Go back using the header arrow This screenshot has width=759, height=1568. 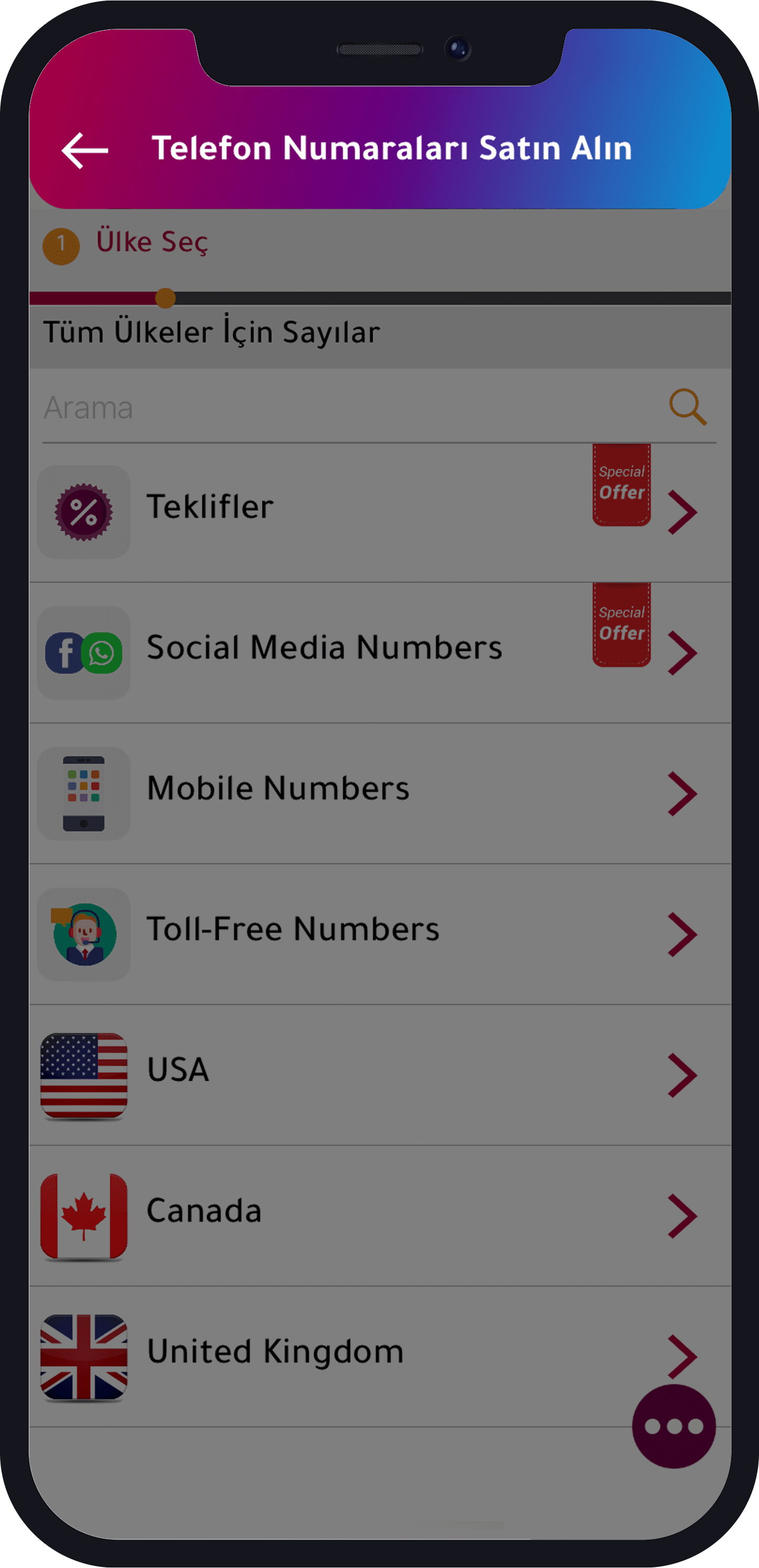point(85,150)
